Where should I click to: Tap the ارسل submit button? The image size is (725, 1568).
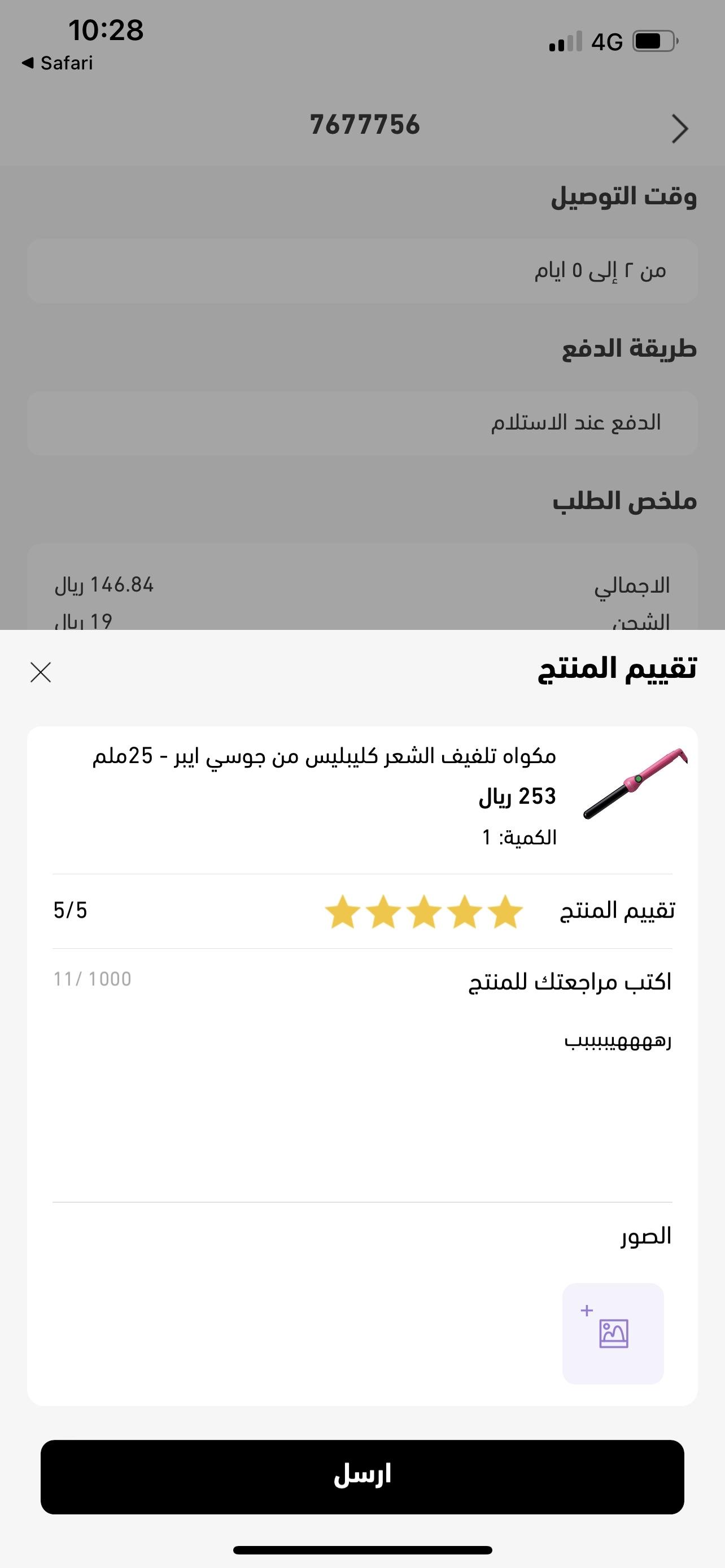tap(362, 1476)
